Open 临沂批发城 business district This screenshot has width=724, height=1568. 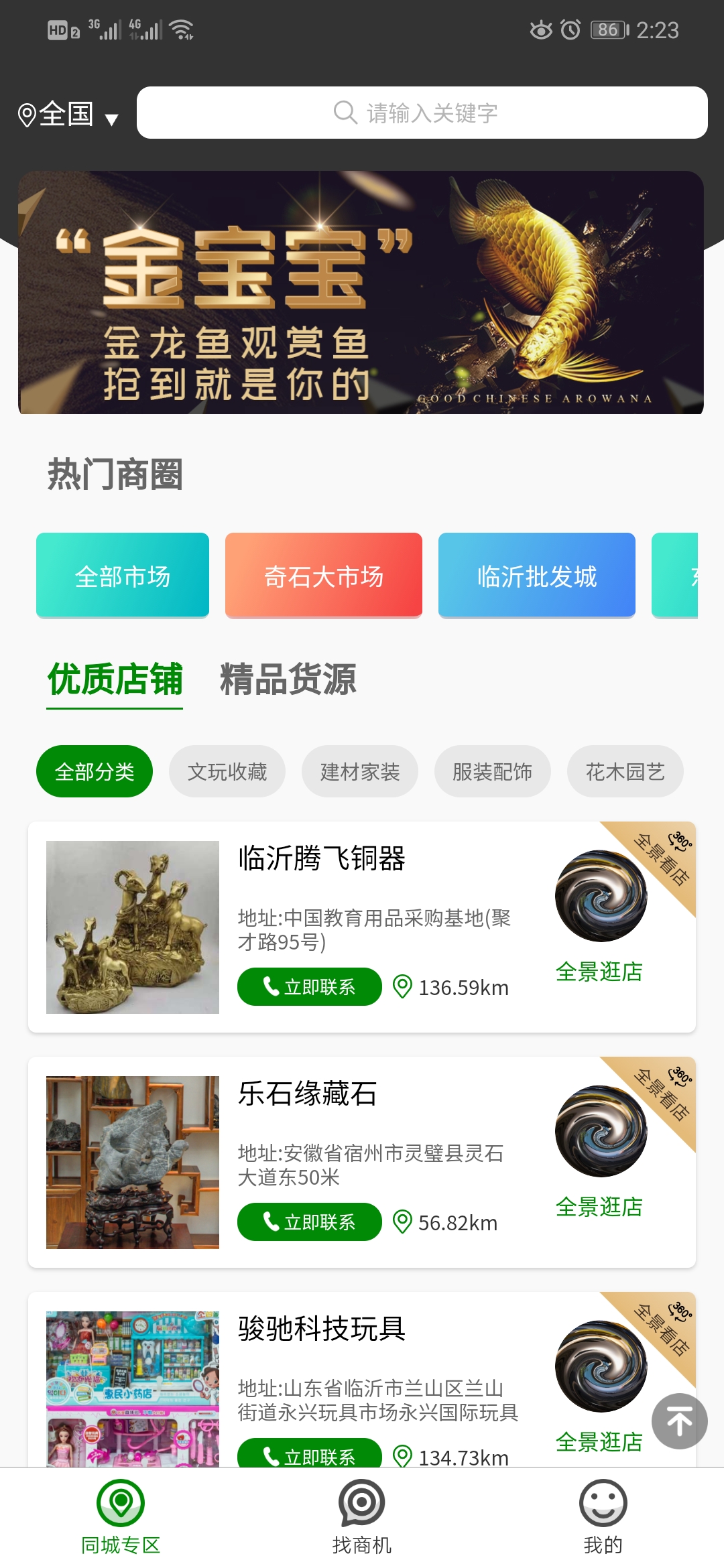click(536, 576)
